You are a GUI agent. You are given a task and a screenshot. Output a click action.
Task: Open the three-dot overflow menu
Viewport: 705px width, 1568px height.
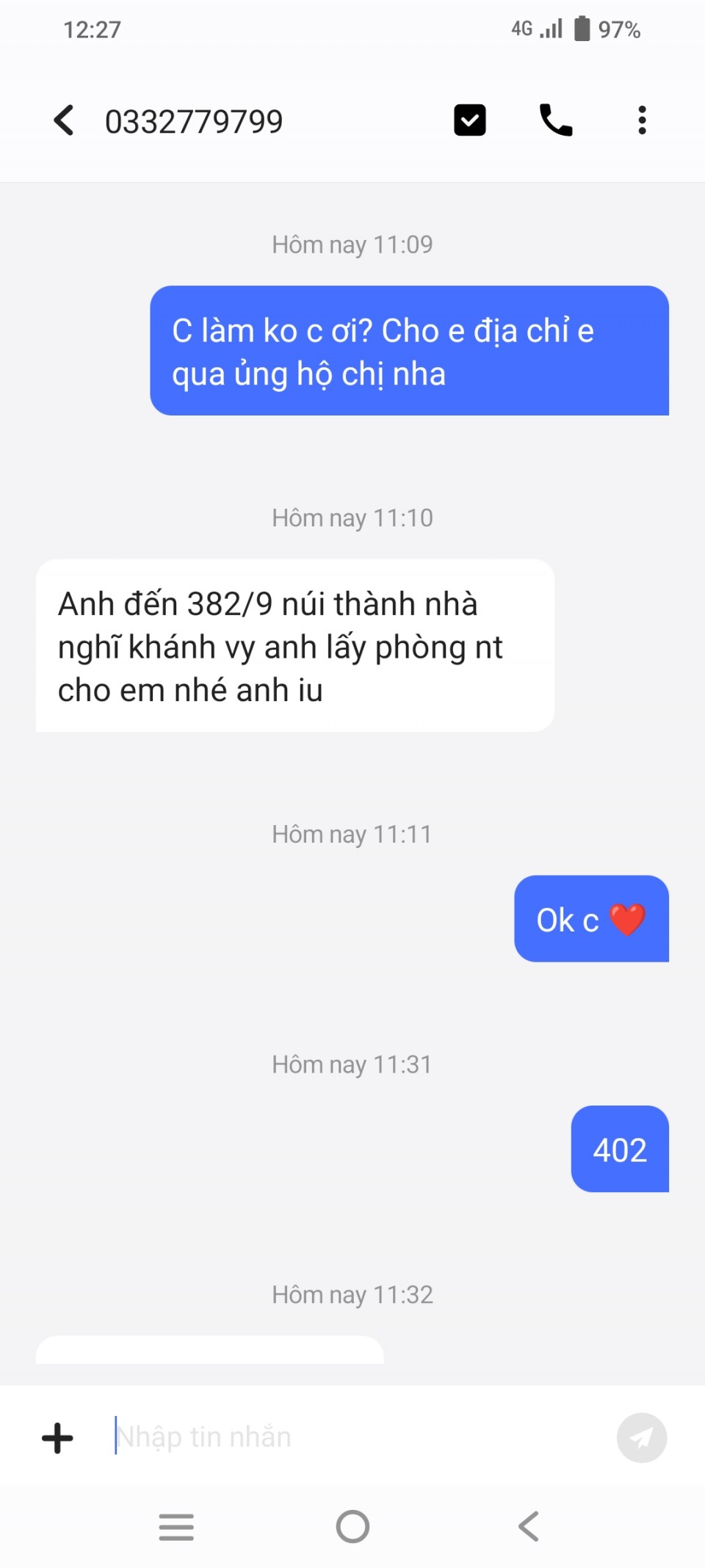[641, 121]
